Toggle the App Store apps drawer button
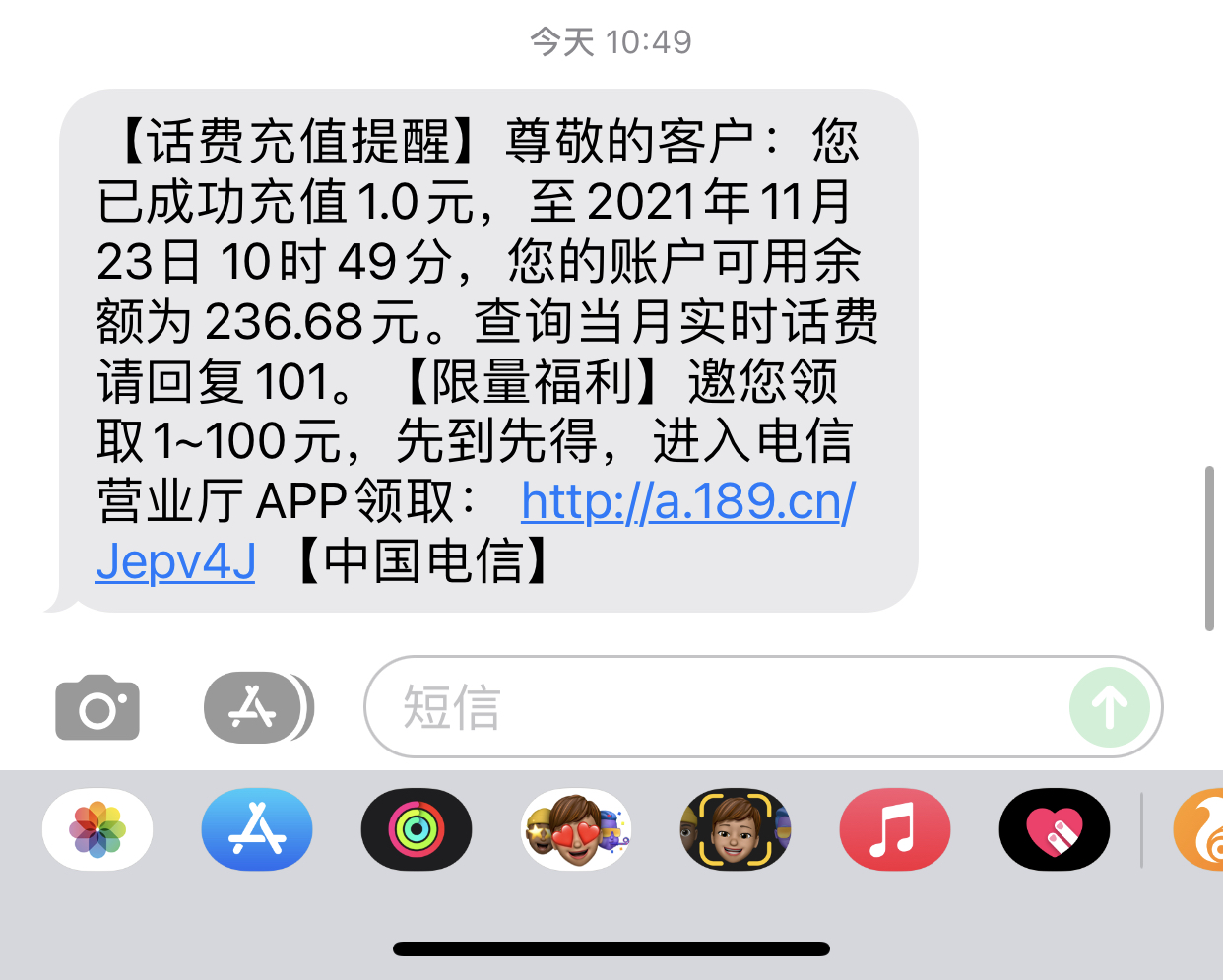 tap(254, 707)
